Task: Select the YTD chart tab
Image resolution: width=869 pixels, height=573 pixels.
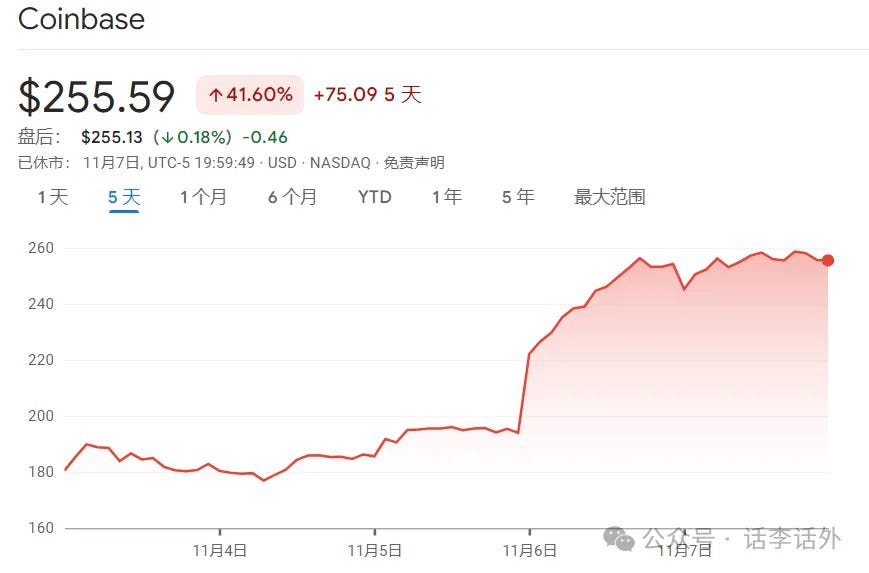Action: coord(375,197)
